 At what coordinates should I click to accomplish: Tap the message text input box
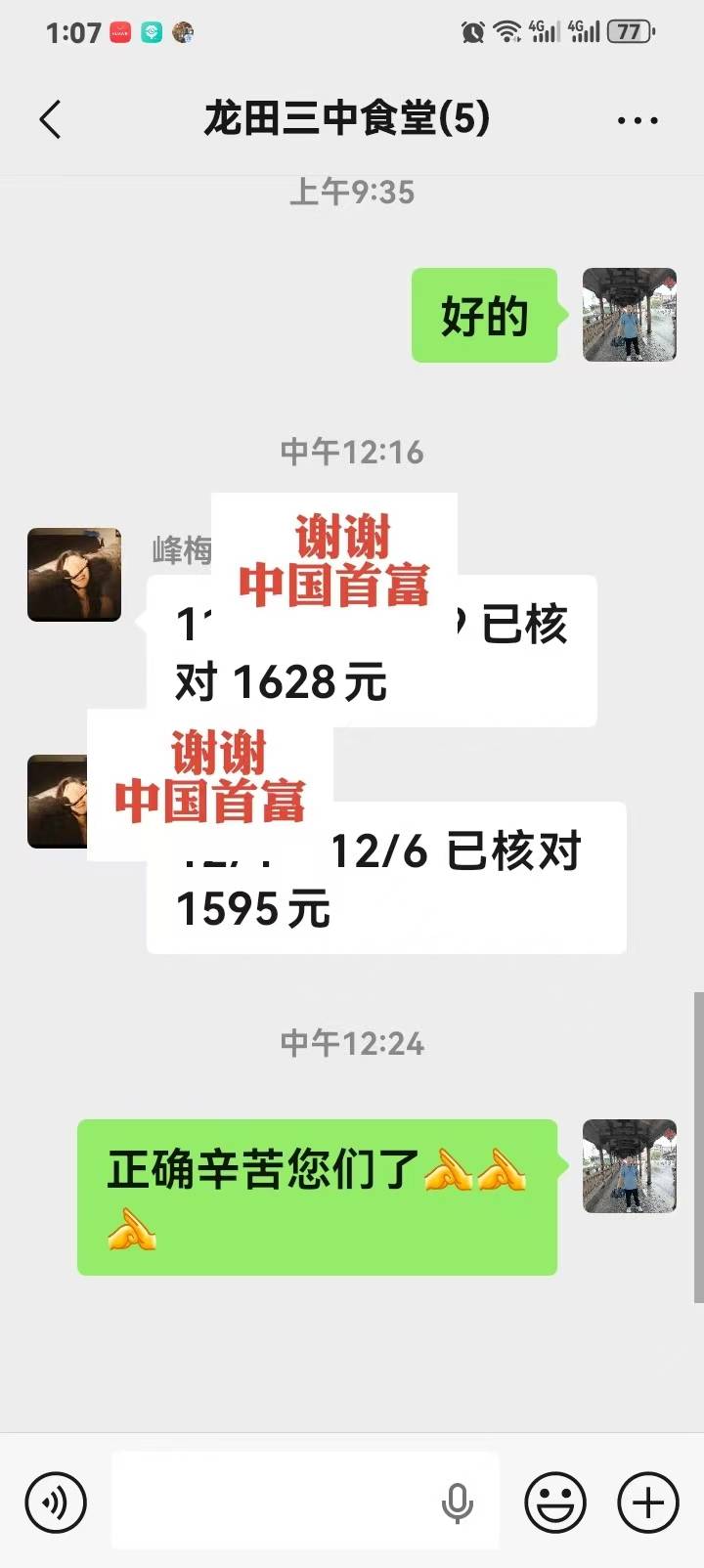point(274,1502)
